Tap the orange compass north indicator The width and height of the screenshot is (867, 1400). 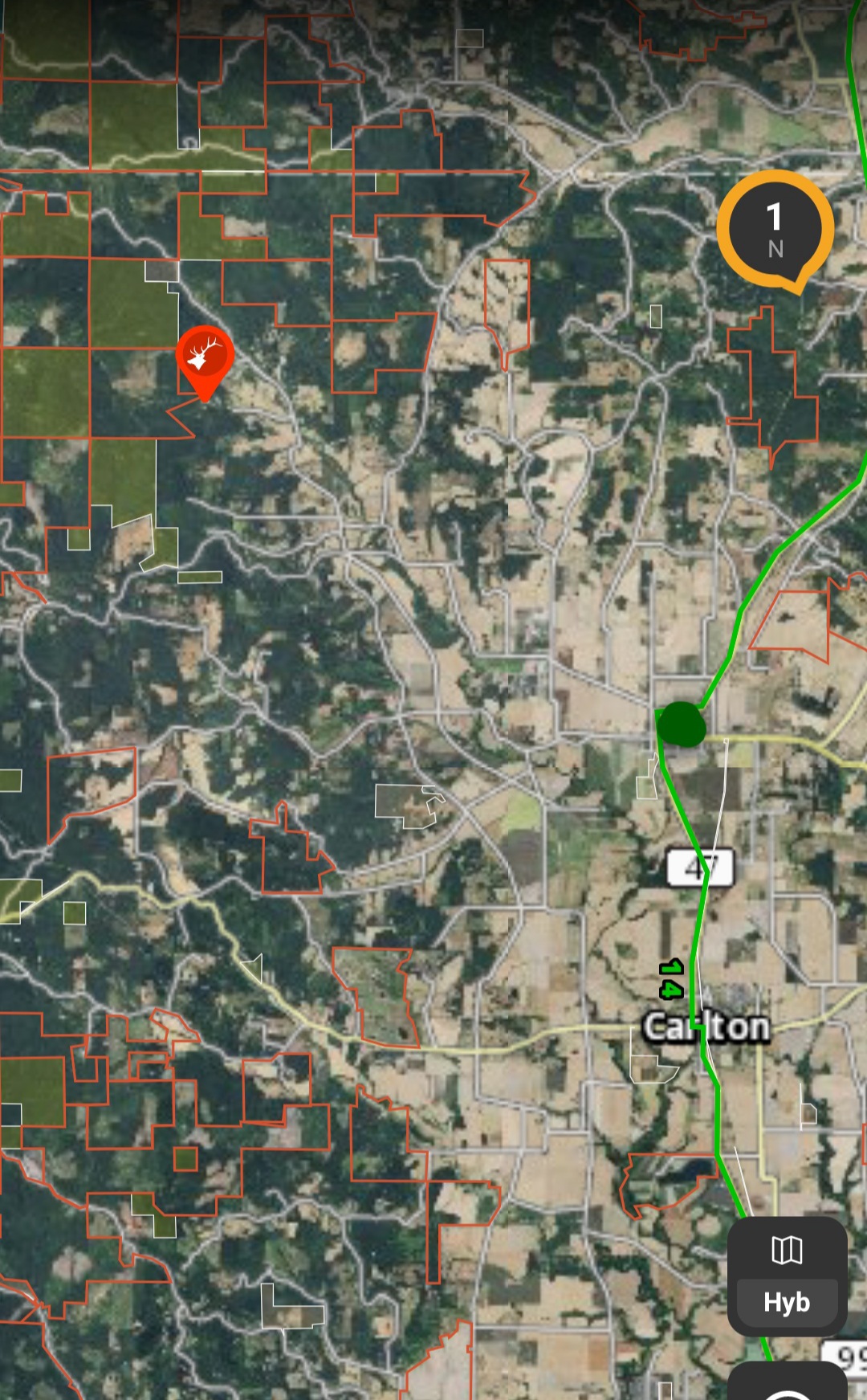click(x=775, y=229)
